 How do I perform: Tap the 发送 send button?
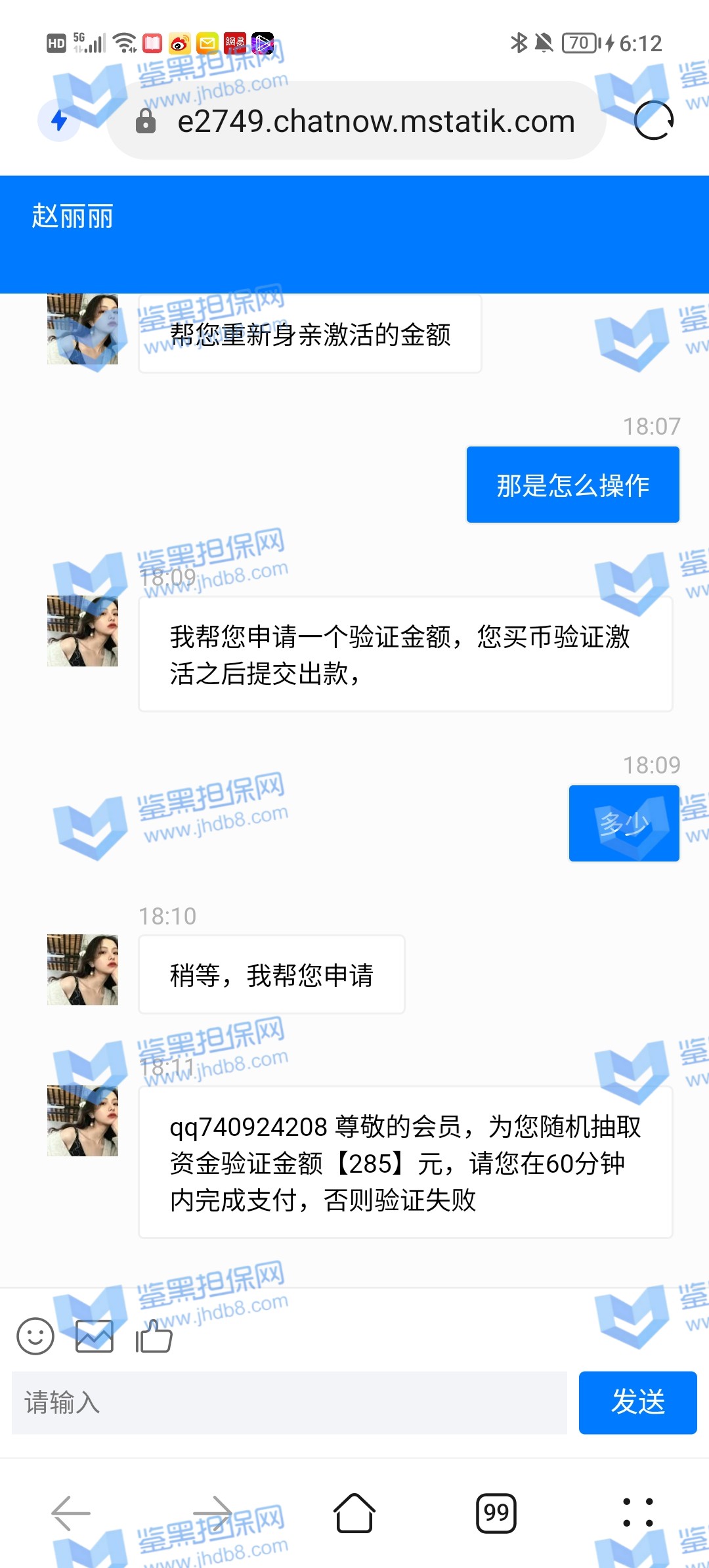(637, 1403)
